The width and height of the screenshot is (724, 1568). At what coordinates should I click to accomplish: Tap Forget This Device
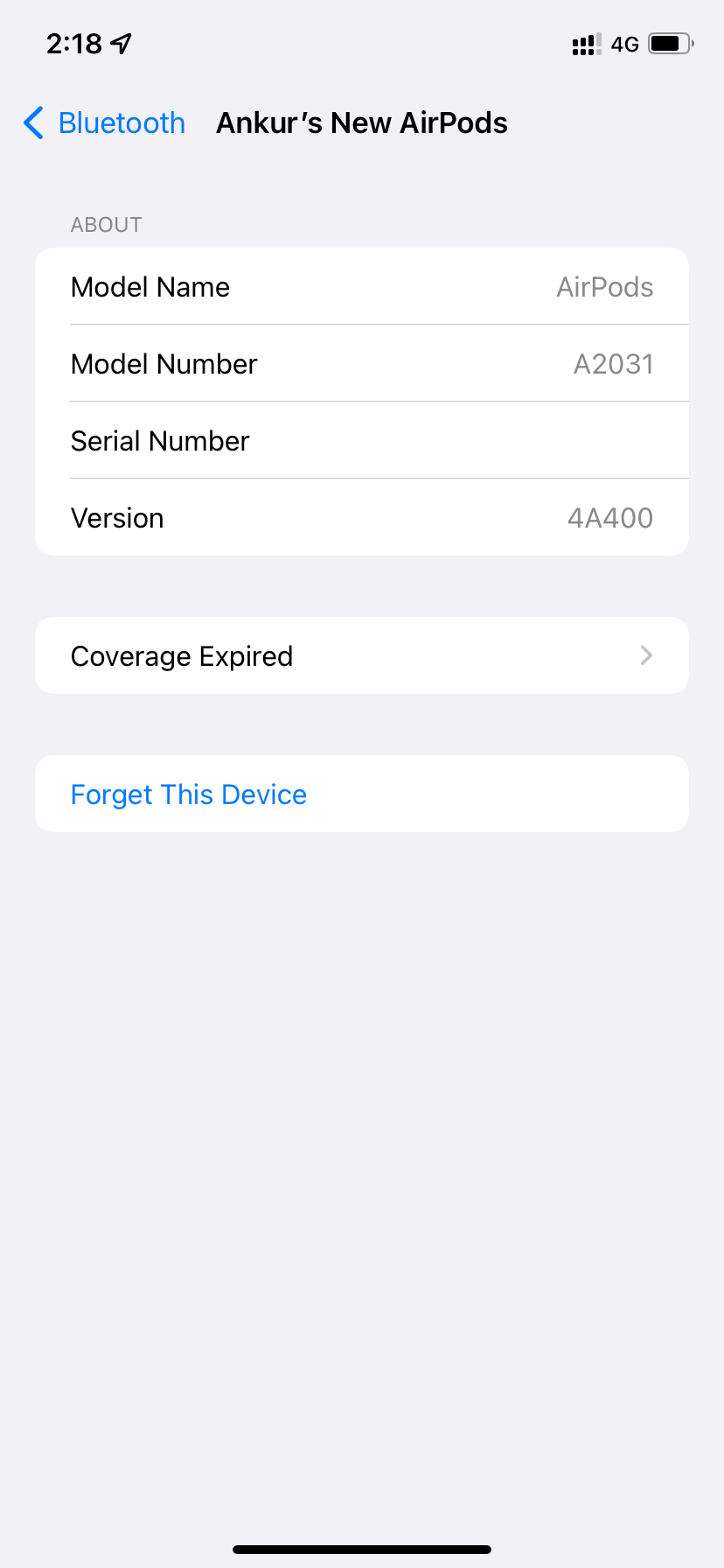pos(188,794)
